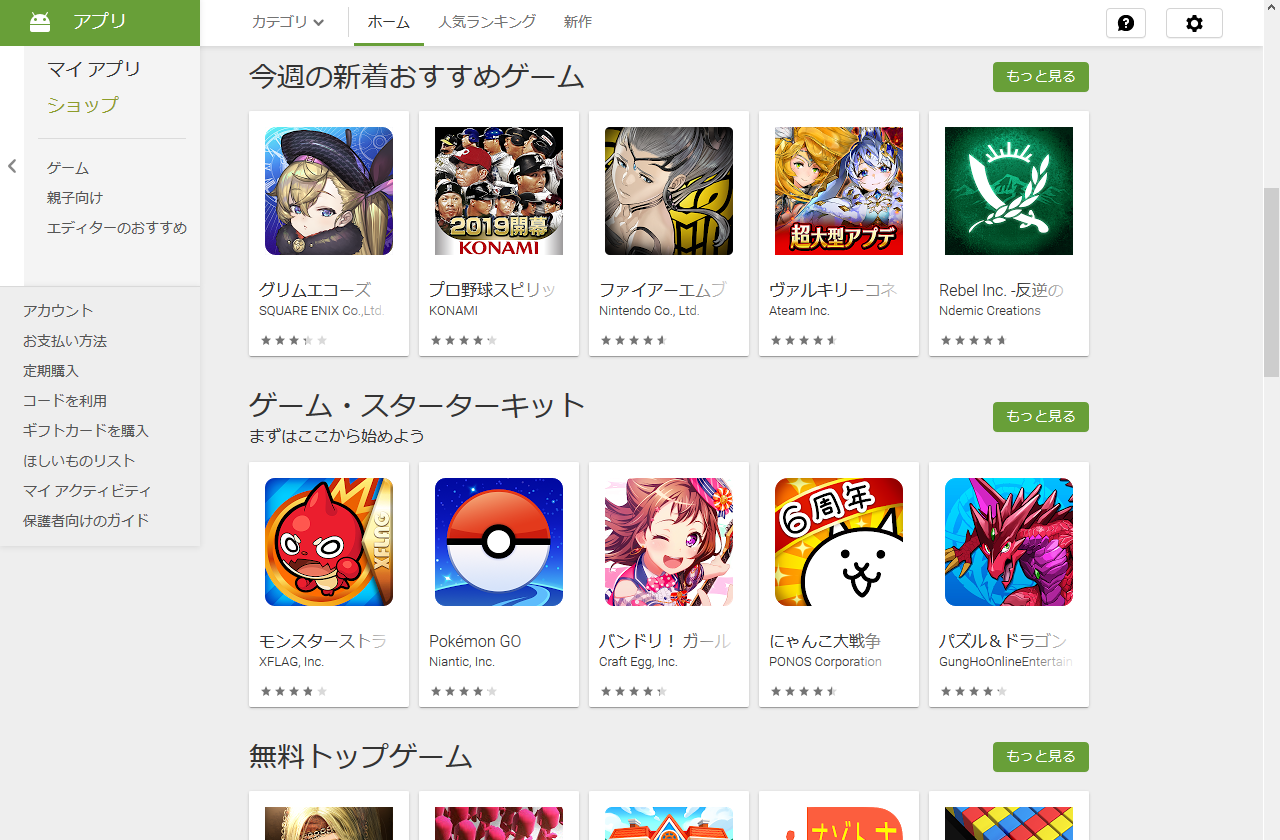Open the にゃんこ大戦争 game card
1280x840 pixels.
838,583
